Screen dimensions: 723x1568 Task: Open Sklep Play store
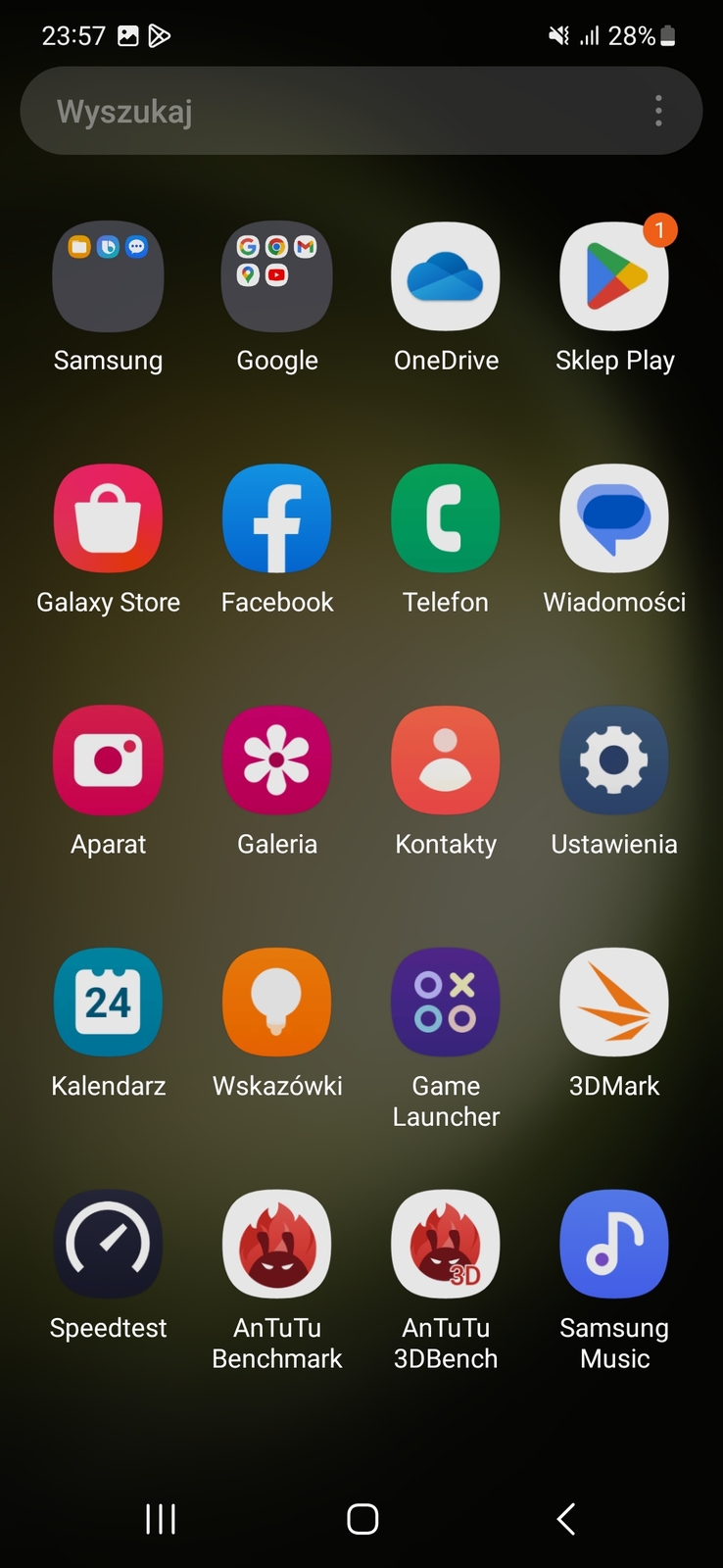pyautogui.click(x=614, y=277)
